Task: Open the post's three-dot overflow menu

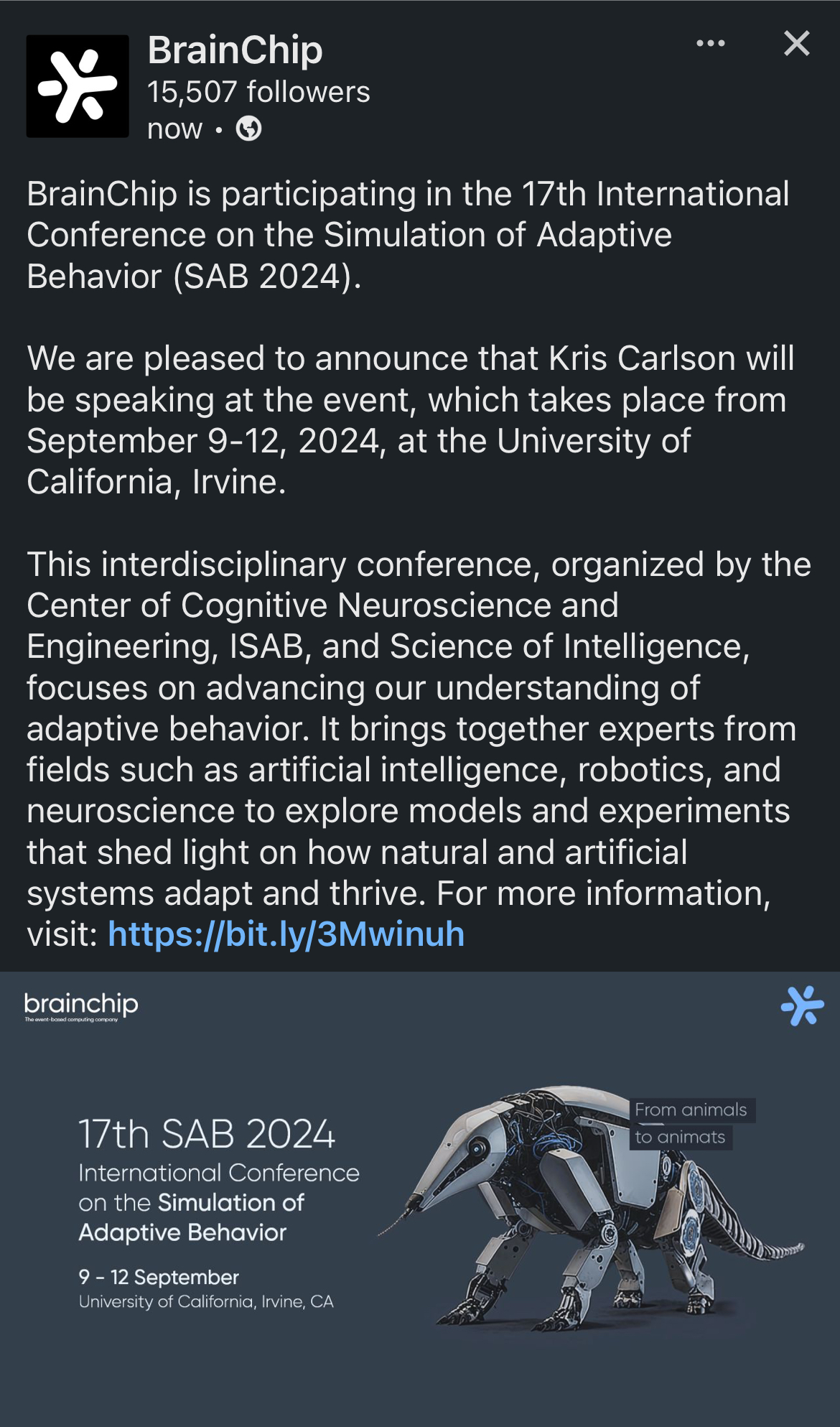Action: 710,44
